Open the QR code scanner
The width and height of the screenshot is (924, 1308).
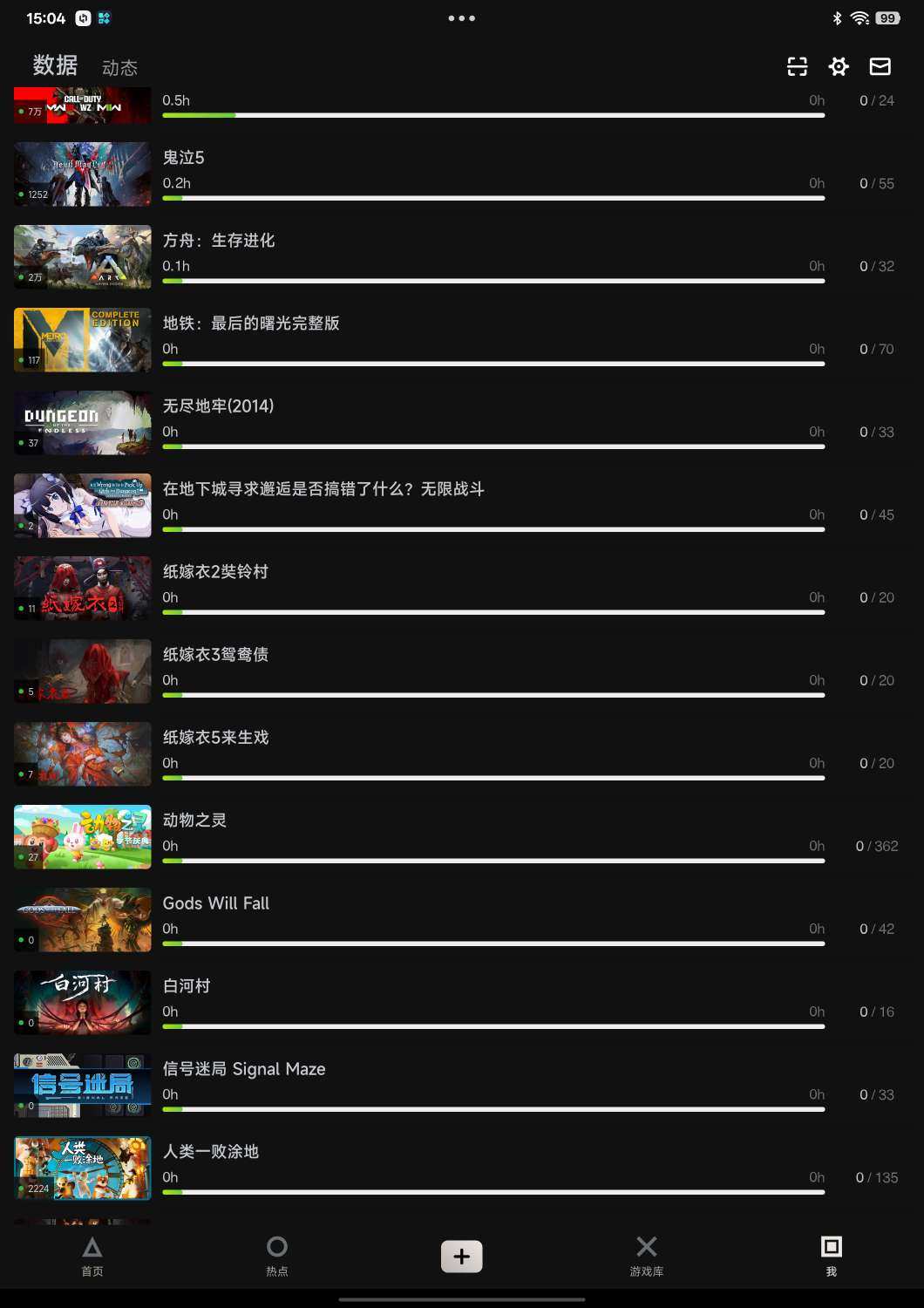pyautogui.click(x=797, y=66)
